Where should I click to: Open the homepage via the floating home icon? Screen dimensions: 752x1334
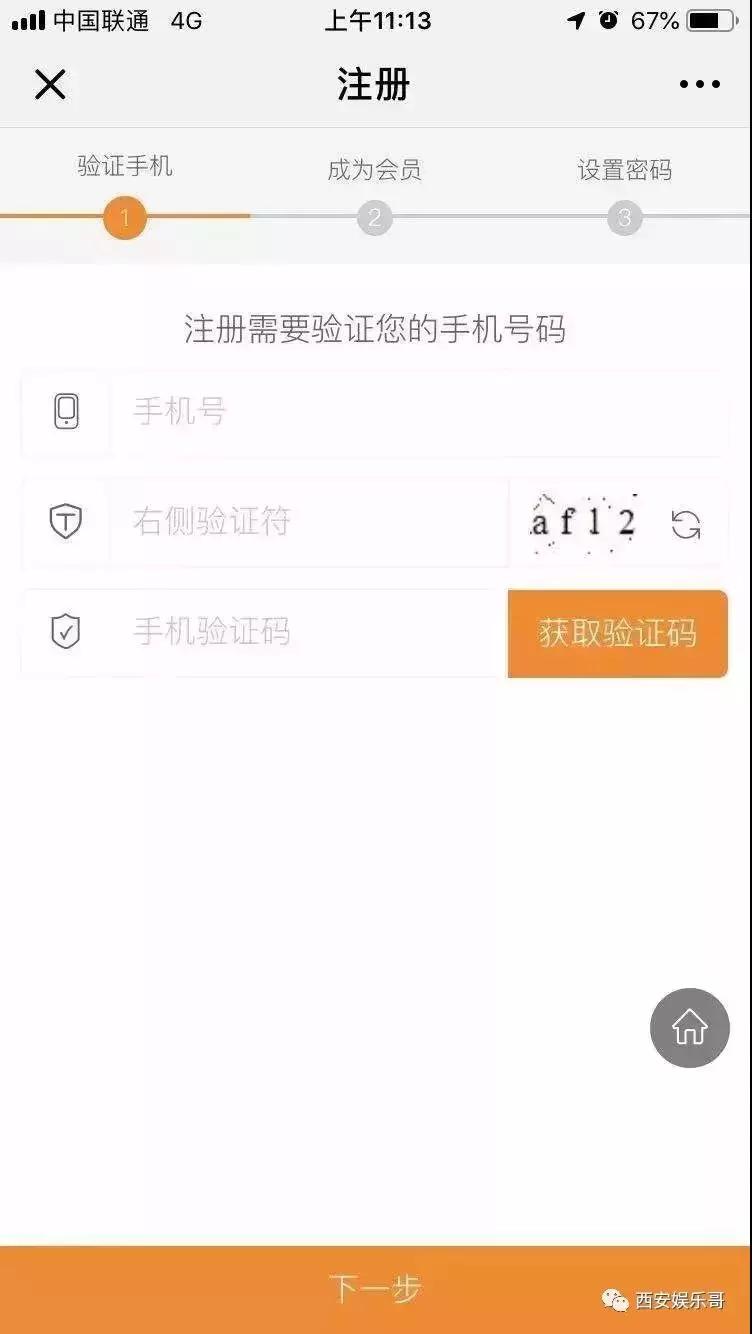[689, 1028]
